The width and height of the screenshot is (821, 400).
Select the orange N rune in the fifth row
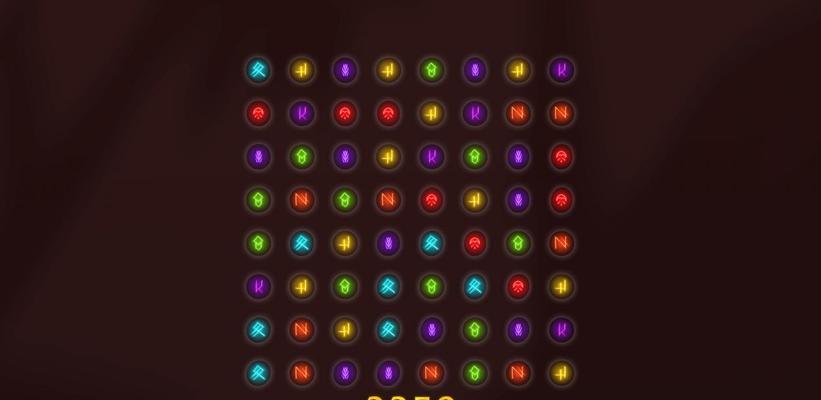tap(561, 243)
